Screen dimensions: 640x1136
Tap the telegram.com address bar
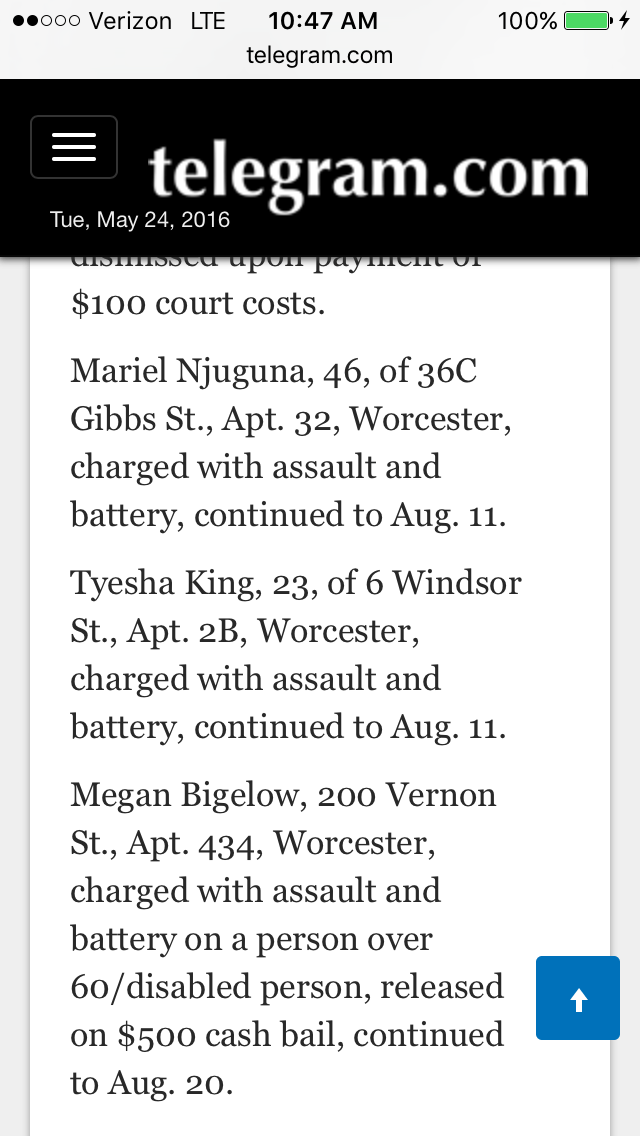(x=320, y=56)
